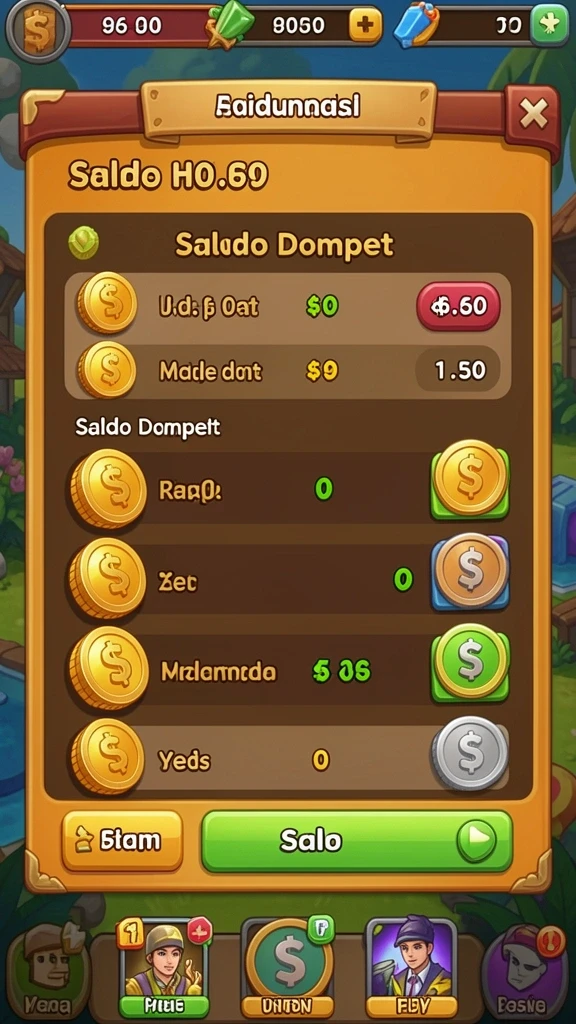Open the Eosne tab with alert badge
The width and height of the screenshot is (576, 1024).
[x=524, y=971]
